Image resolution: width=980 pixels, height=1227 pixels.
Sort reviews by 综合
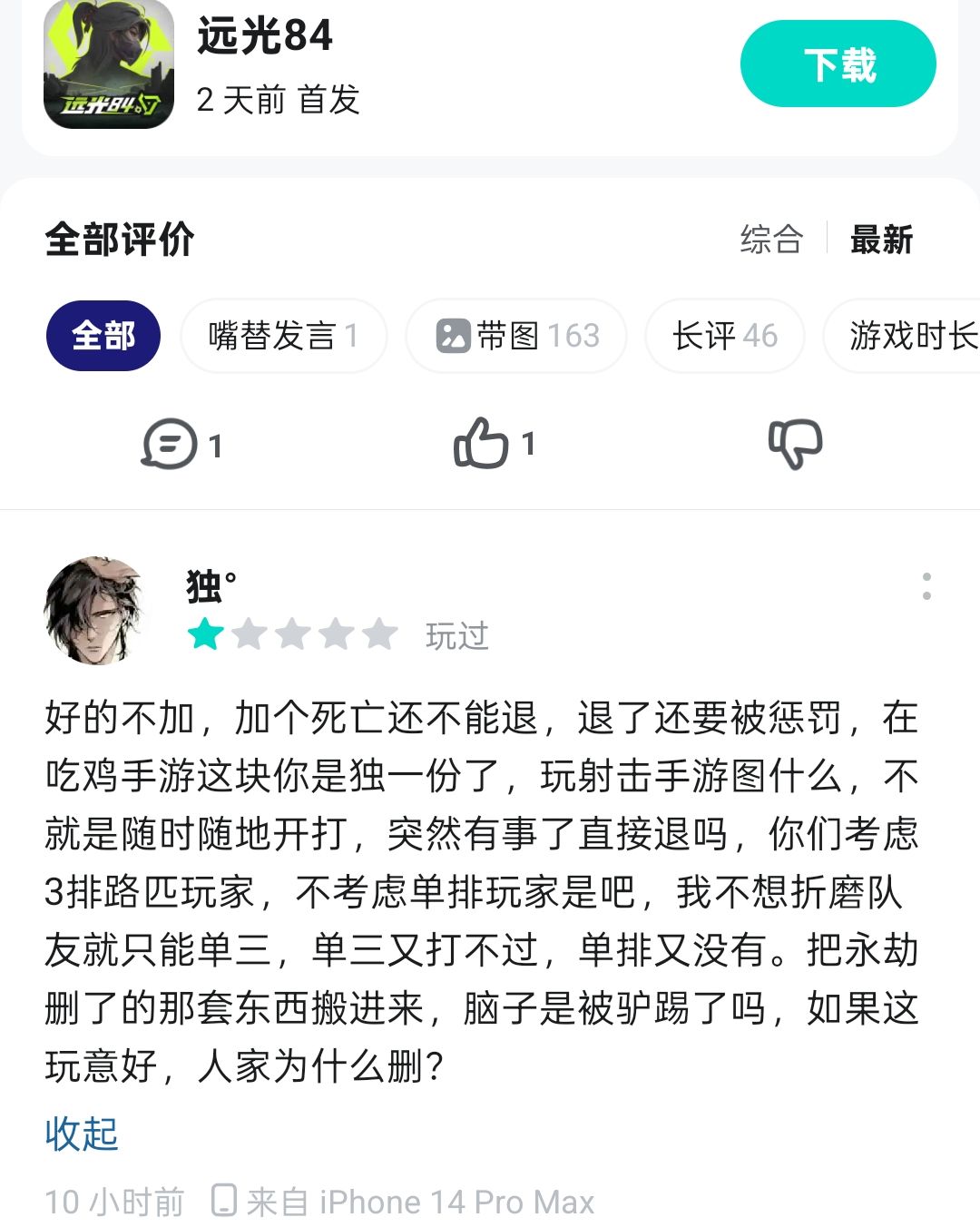[x=770, y=240]
